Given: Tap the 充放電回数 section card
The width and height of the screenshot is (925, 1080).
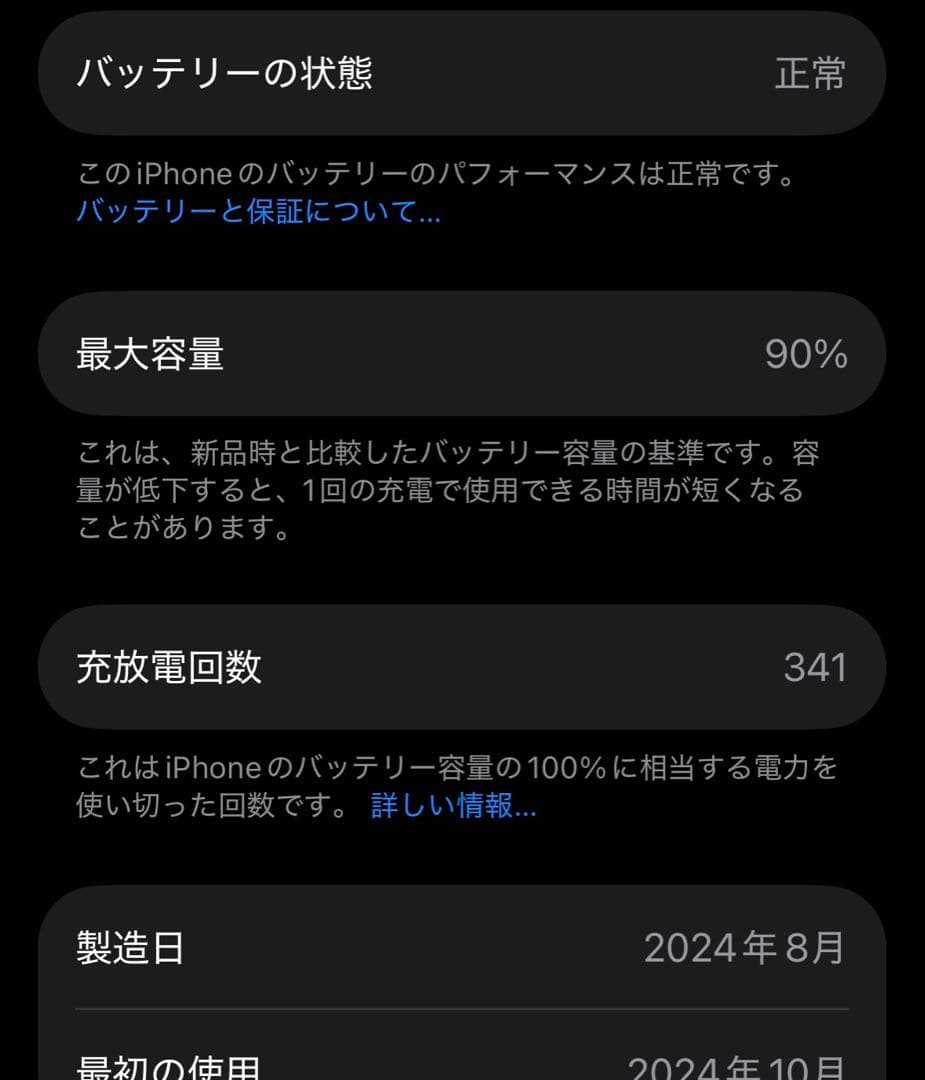Looking at the screenshot, I should (x=462, y=665).
